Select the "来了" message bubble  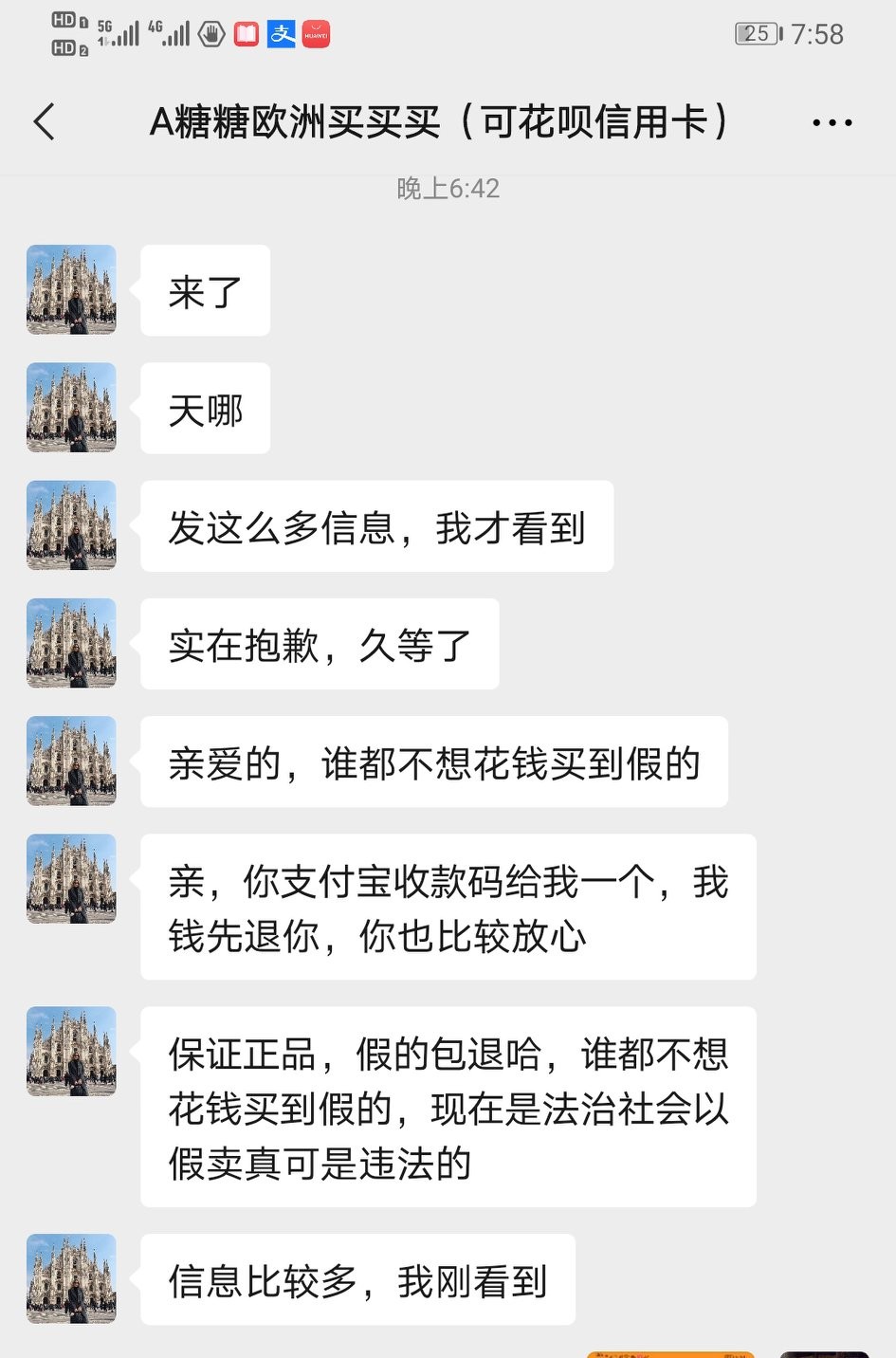click(205, 290)
